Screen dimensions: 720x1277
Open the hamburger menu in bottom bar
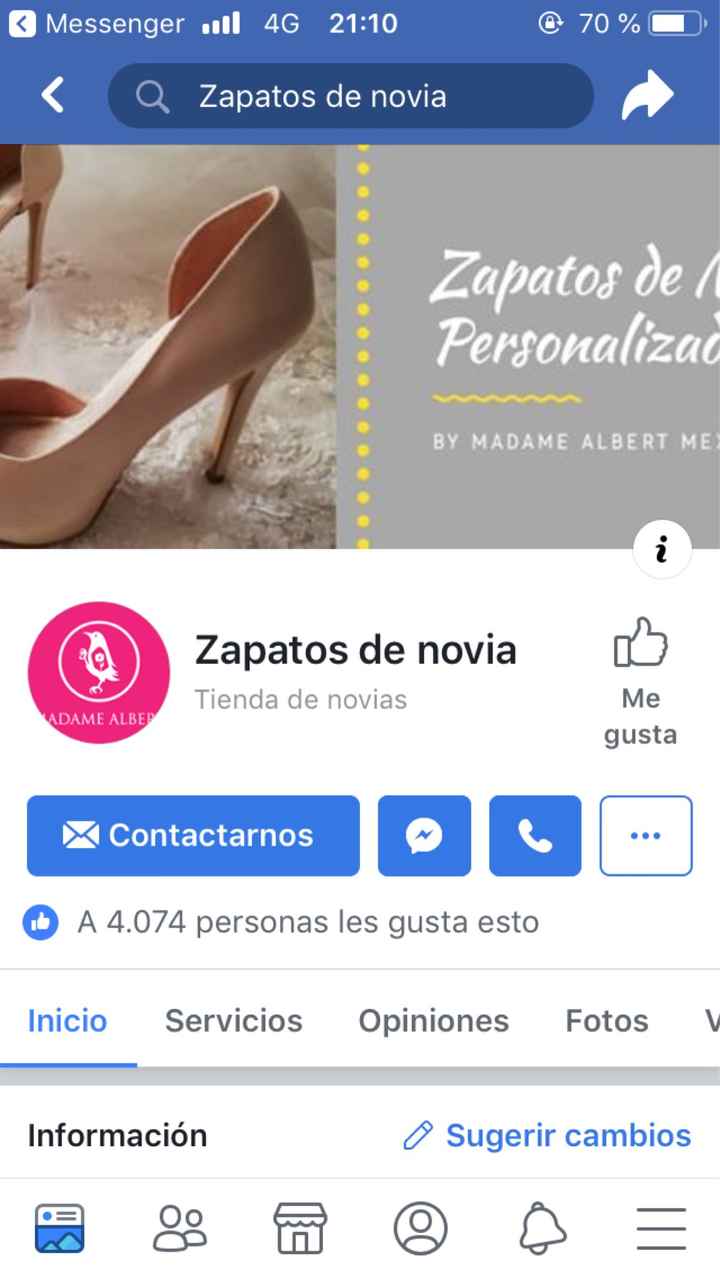pos(660,1227)
